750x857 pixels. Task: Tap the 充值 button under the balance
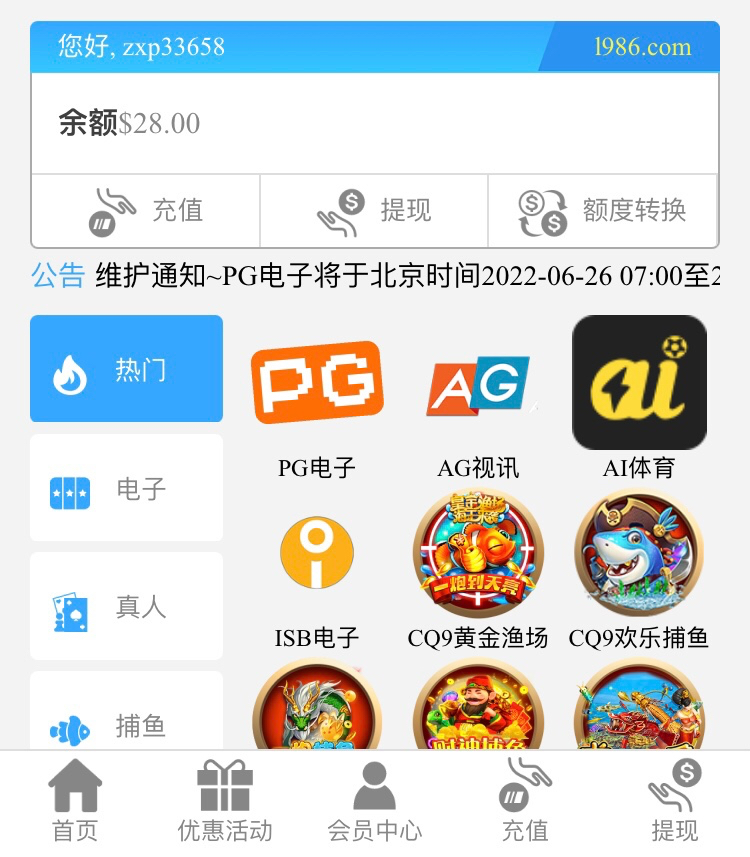(x=146, y=210)
